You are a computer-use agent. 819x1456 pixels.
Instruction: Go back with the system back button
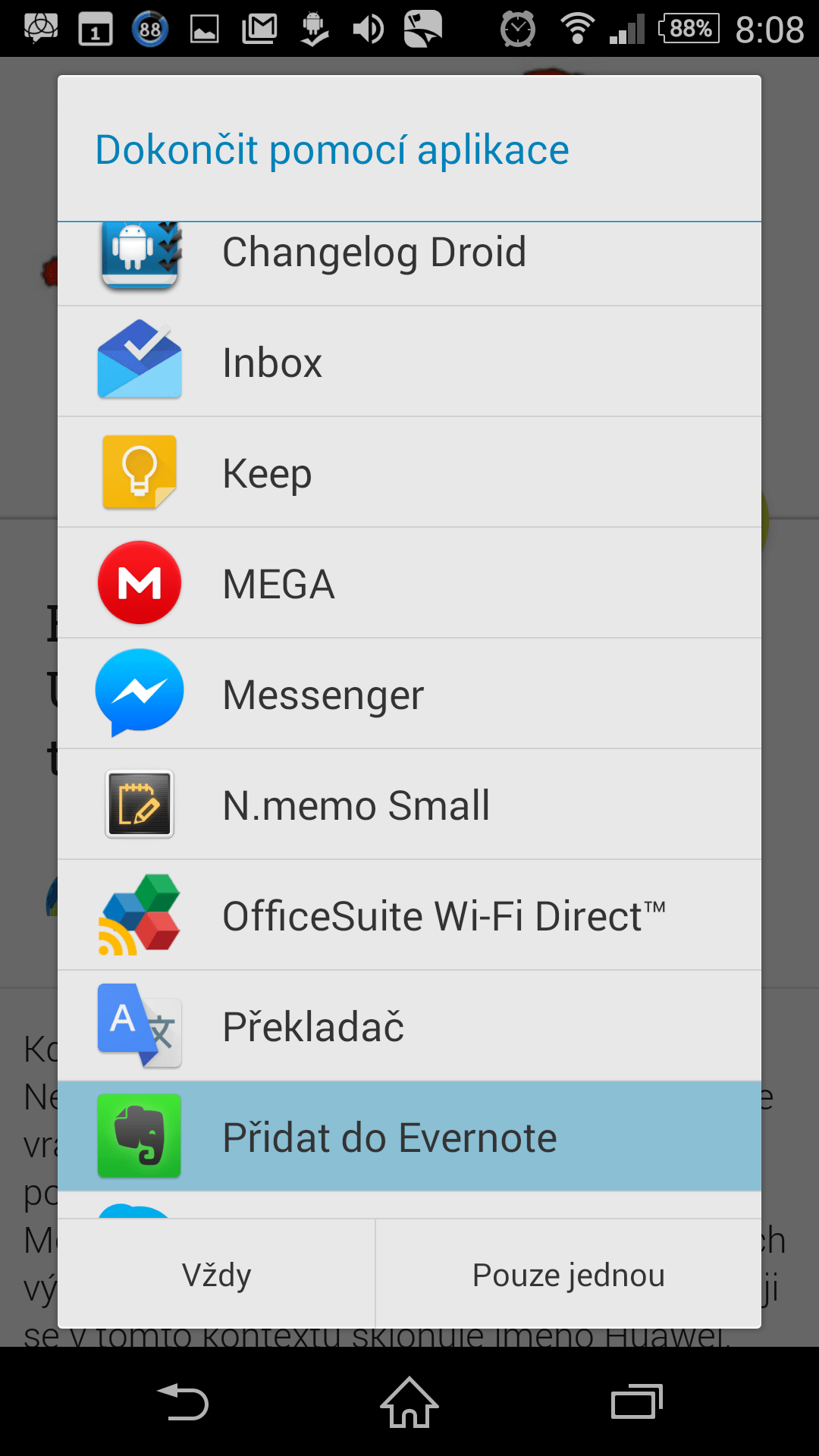tap(182, 1401)
